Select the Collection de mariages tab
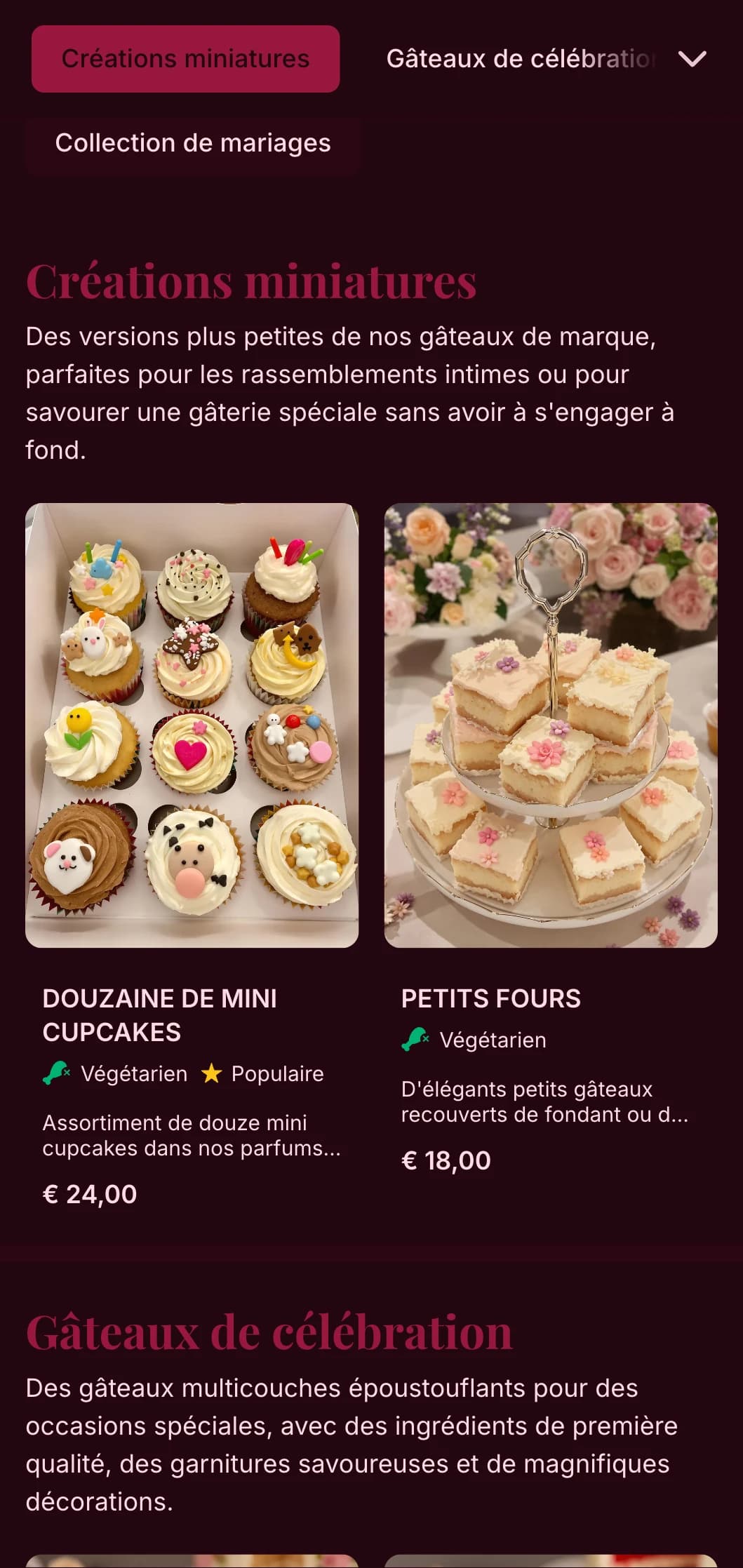Image resolution: width=743 pixels, height=1568 pixels. coord(193,143)
